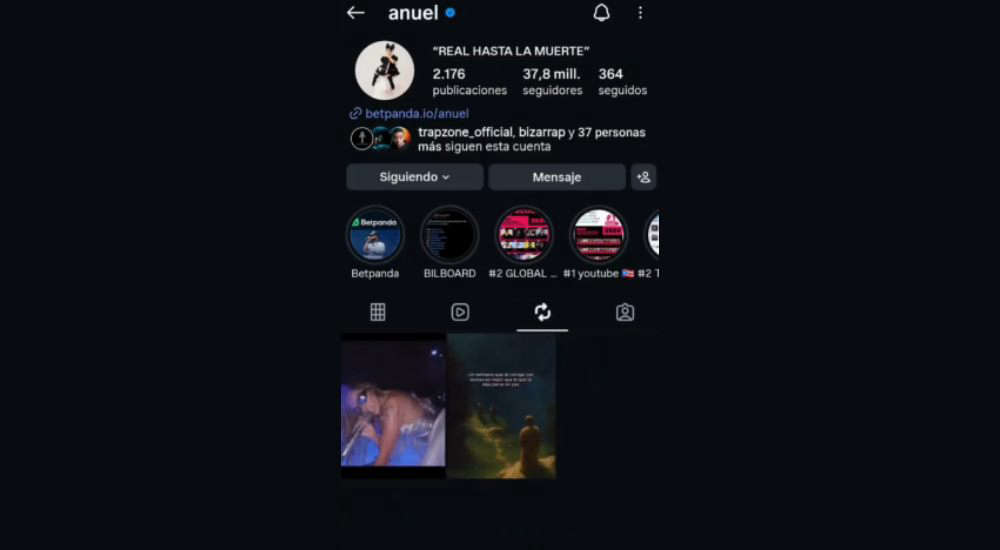This screenshot has height=550, width=1000.
Task: View anuel's profile picture
Action: click(384, 71)
